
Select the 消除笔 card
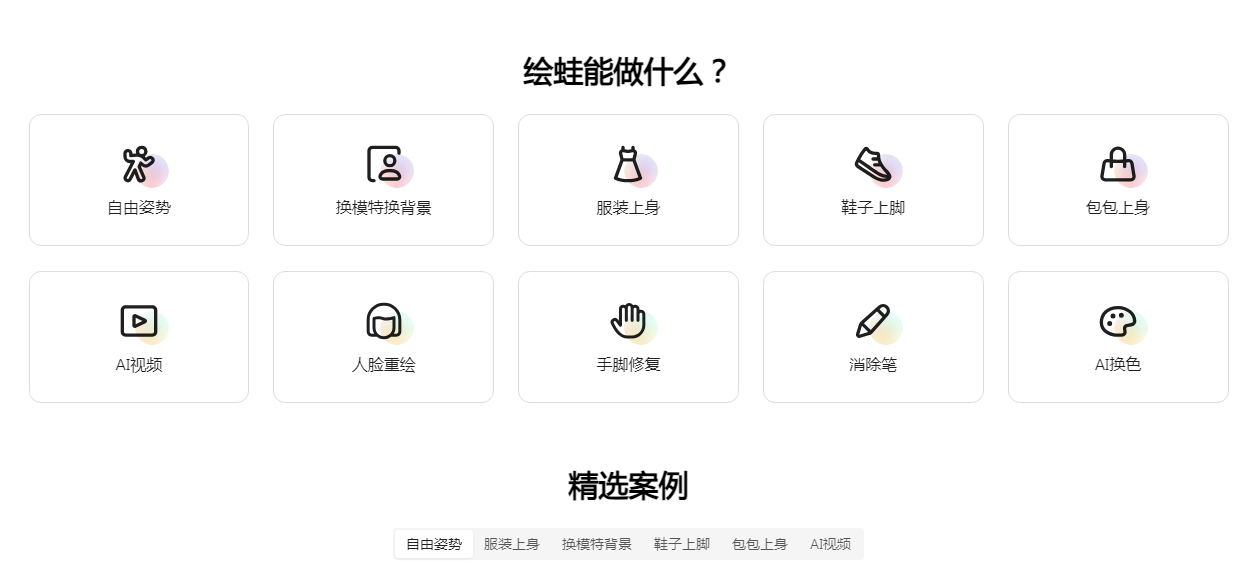[873, 337]
